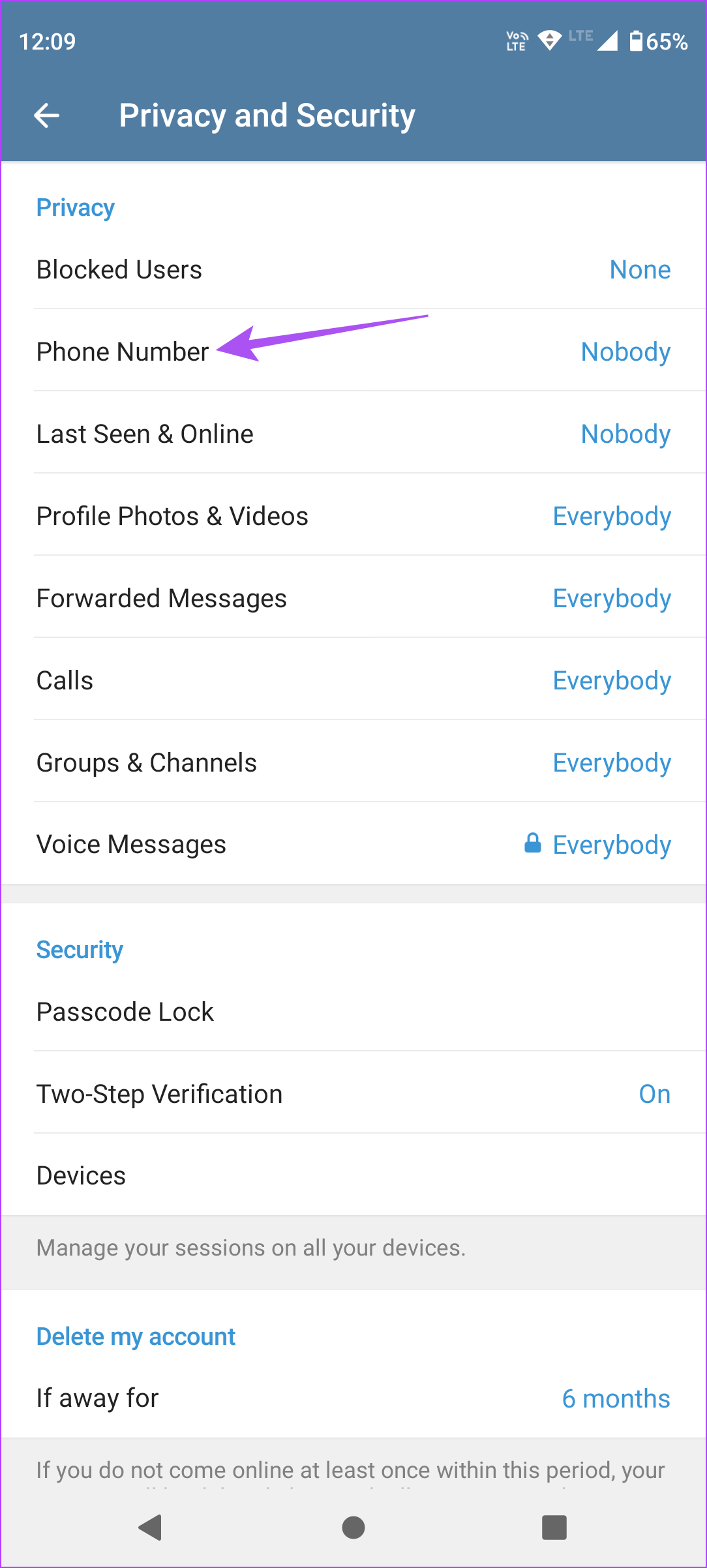Toggle Two-Step Verification setting

coord(353,1093)
